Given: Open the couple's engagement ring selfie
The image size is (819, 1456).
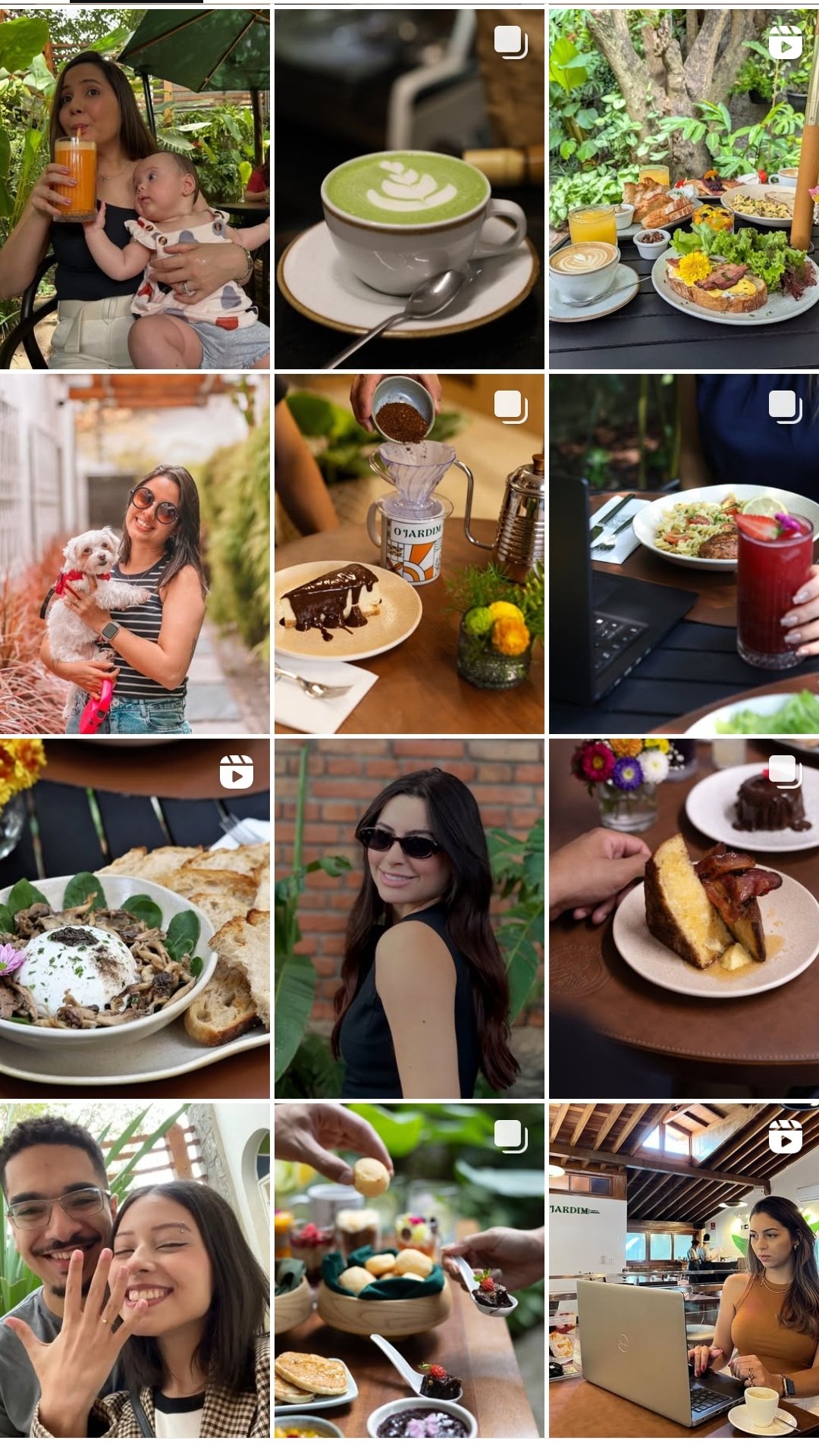Looking at the screenshot, I should coord(134,1270).
